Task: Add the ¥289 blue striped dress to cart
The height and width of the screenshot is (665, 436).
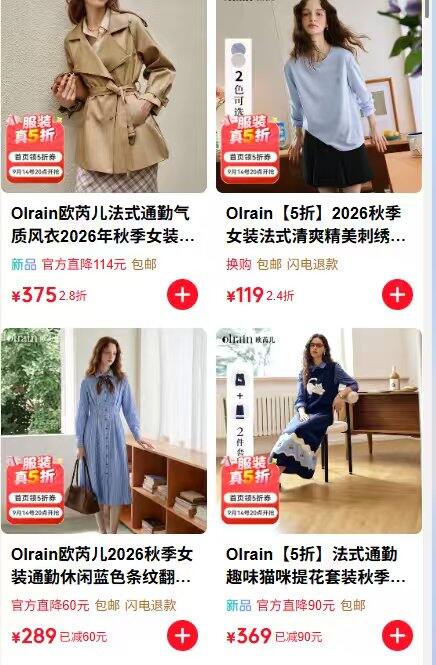Action: 182,635
